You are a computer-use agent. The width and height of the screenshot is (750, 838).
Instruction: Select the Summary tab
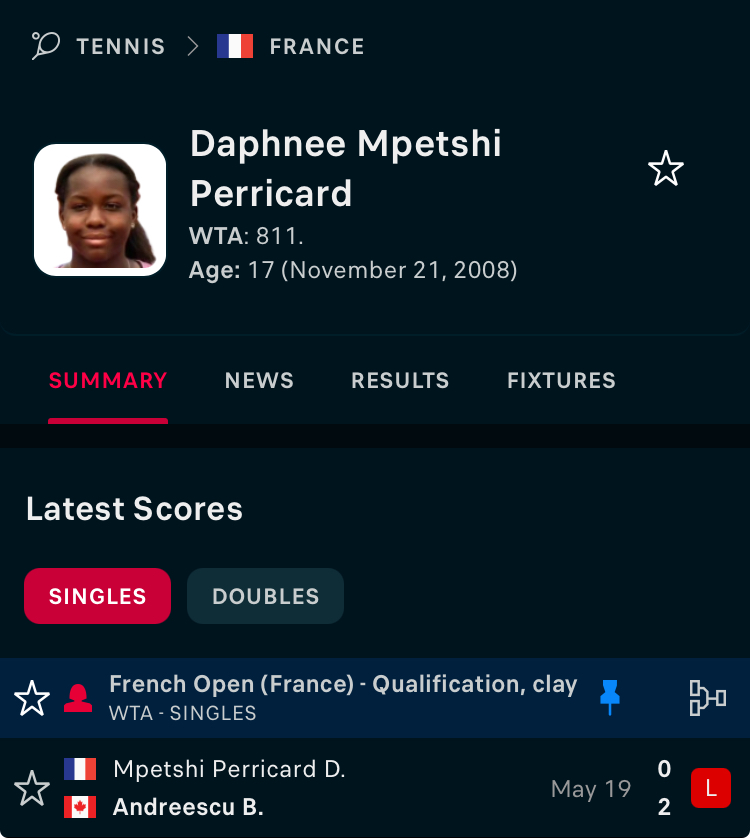(x=108, y=381)
